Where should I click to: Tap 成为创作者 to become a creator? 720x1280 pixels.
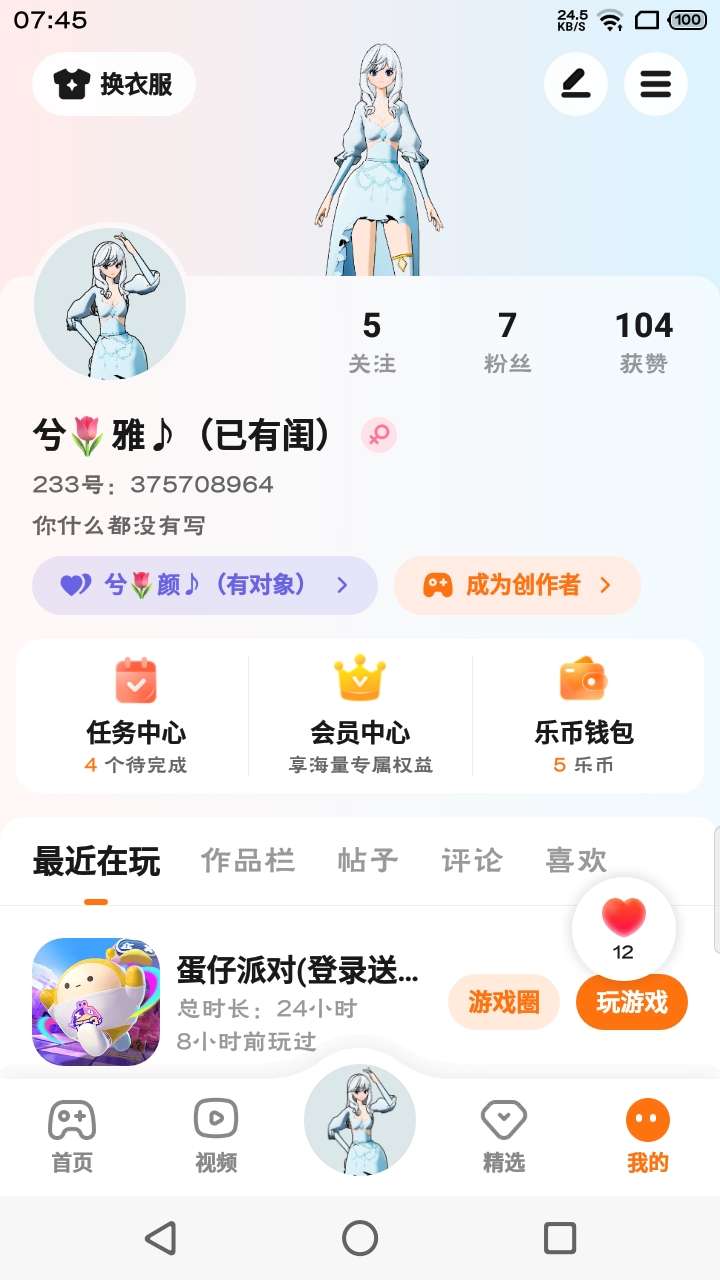point(517,585)
